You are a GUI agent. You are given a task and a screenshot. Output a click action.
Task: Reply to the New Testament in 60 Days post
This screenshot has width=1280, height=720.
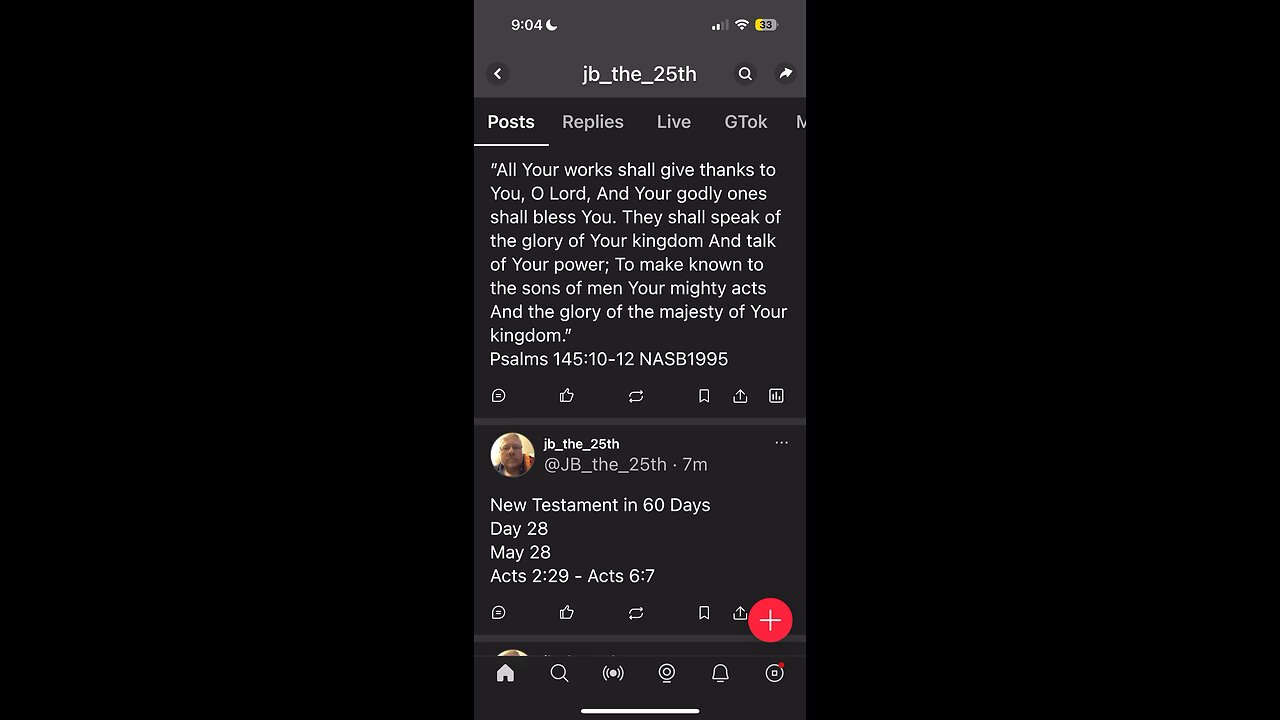coord(499,613)
